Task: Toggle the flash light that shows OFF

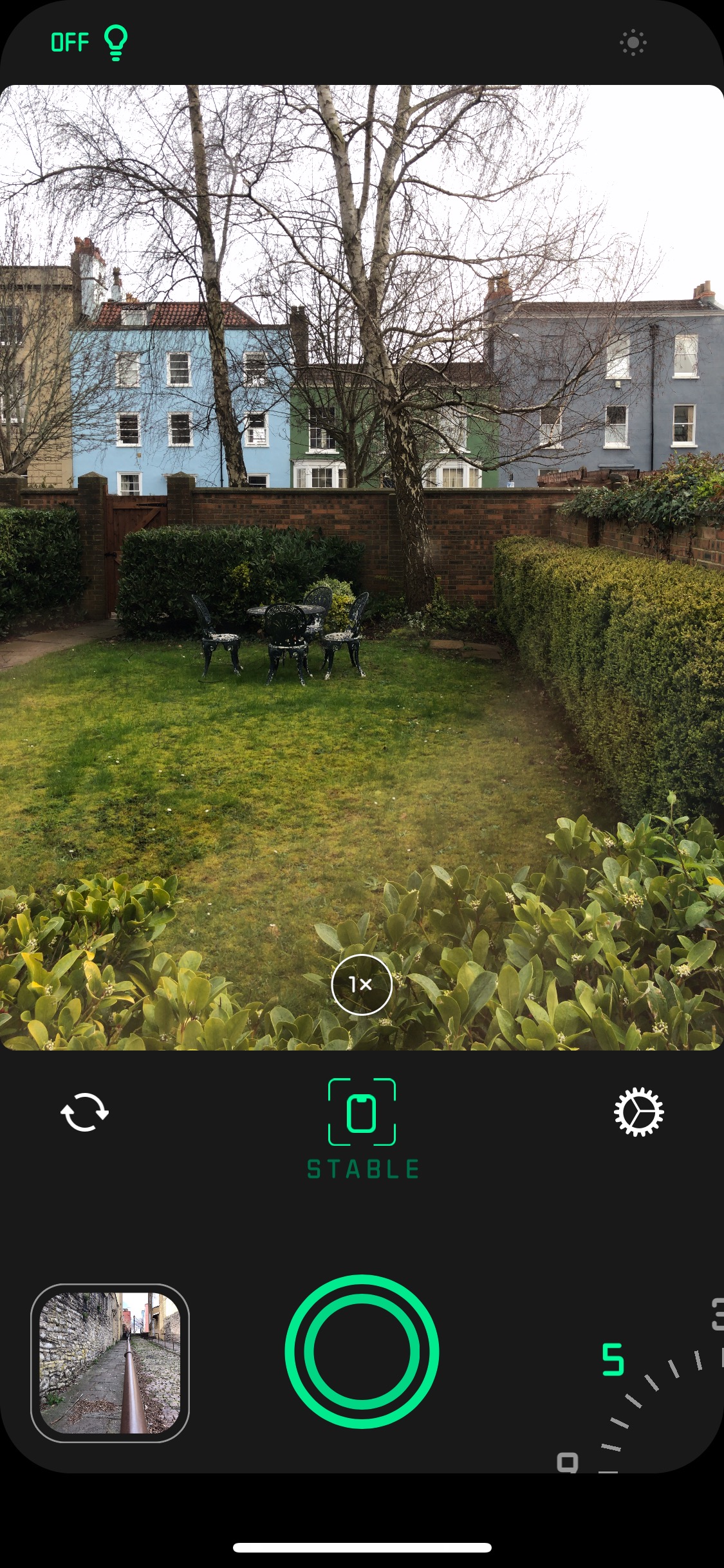Action: click(89, 43)
